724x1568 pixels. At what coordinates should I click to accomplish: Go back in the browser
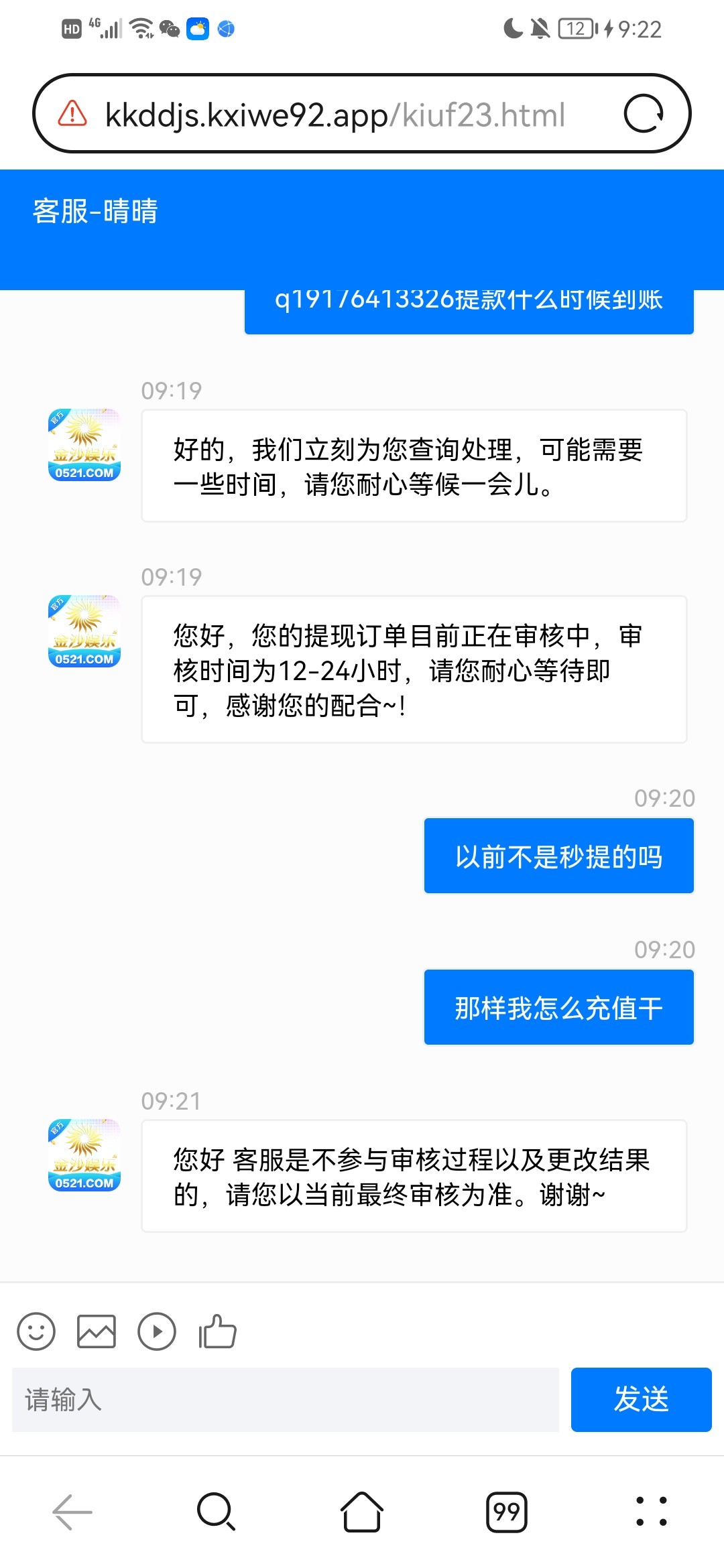[72, 1512]
